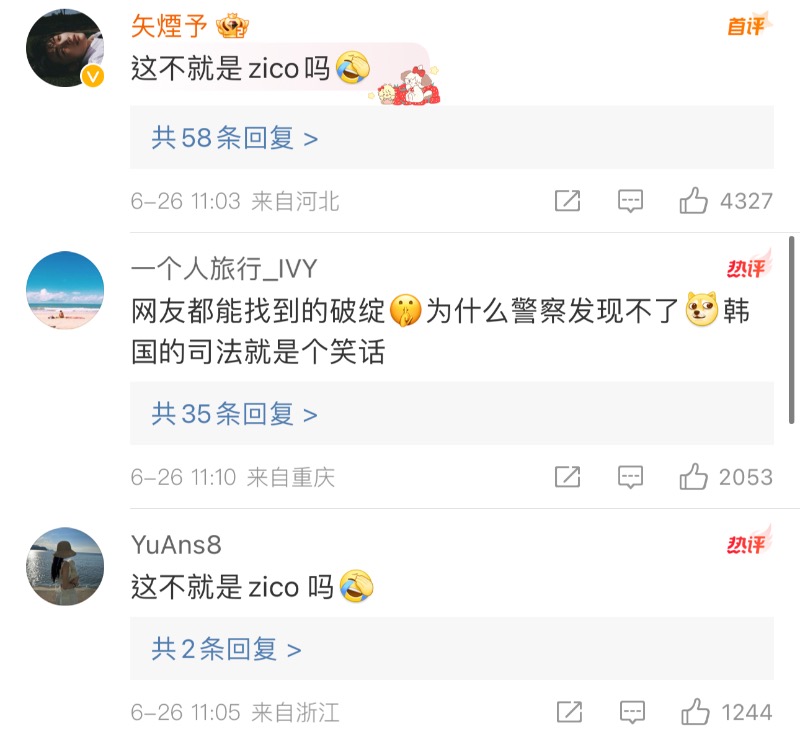Repost 一个人旅行_IVY's comment
This screenshot has height=734, width=800.
pos(567,477)
